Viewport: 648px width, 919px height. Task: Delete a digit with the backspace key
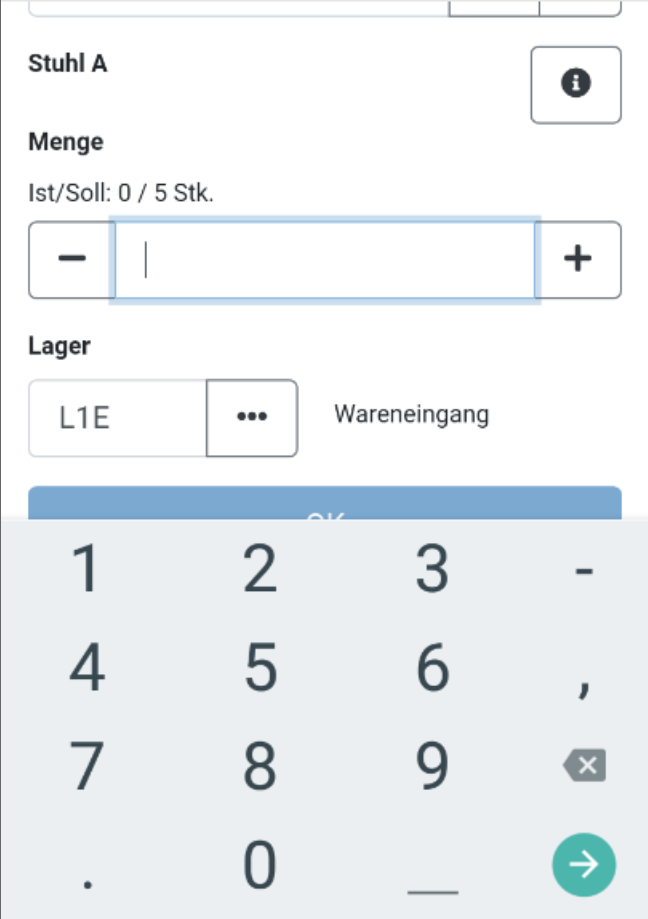tap(584, 767)
